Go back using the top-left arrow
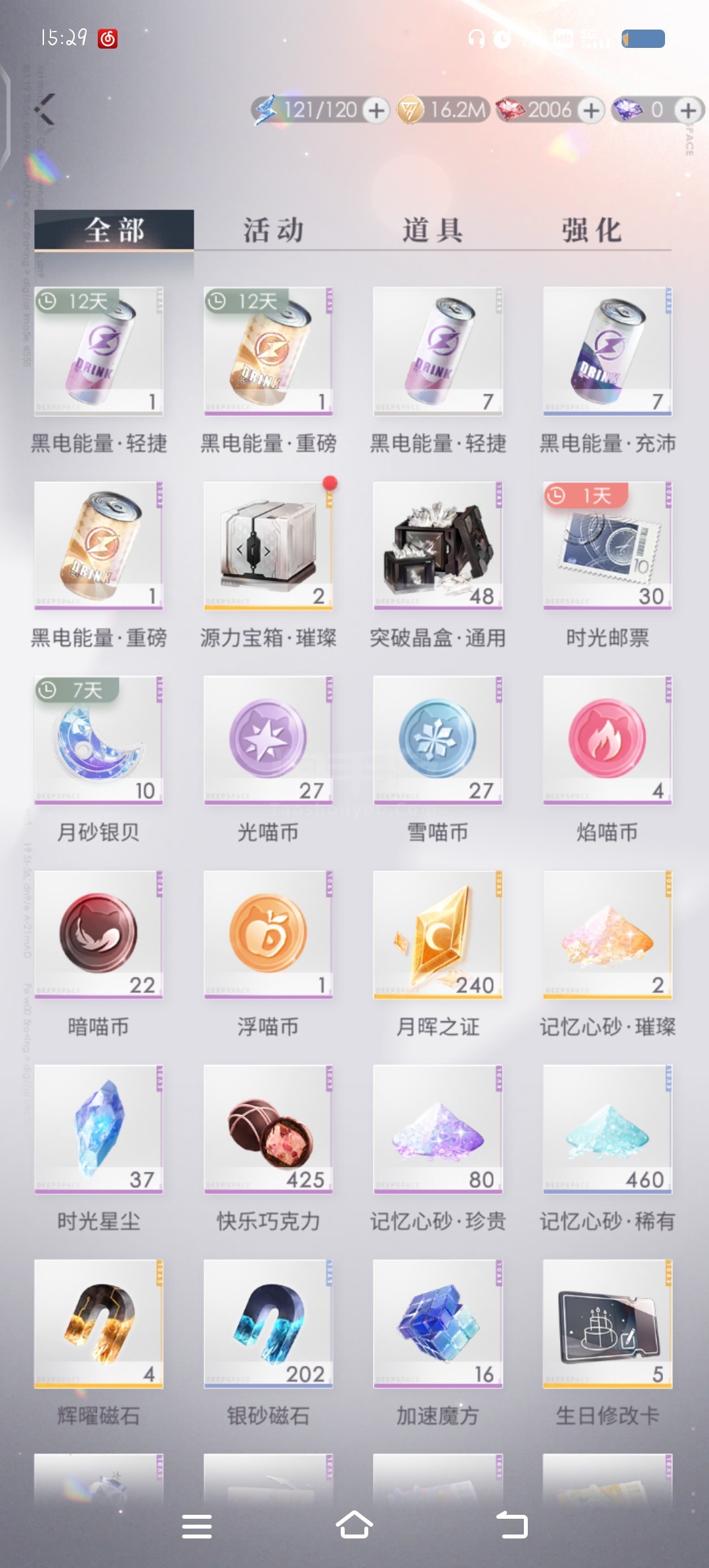The image size is (709, 1568). (x=45, y=109)
